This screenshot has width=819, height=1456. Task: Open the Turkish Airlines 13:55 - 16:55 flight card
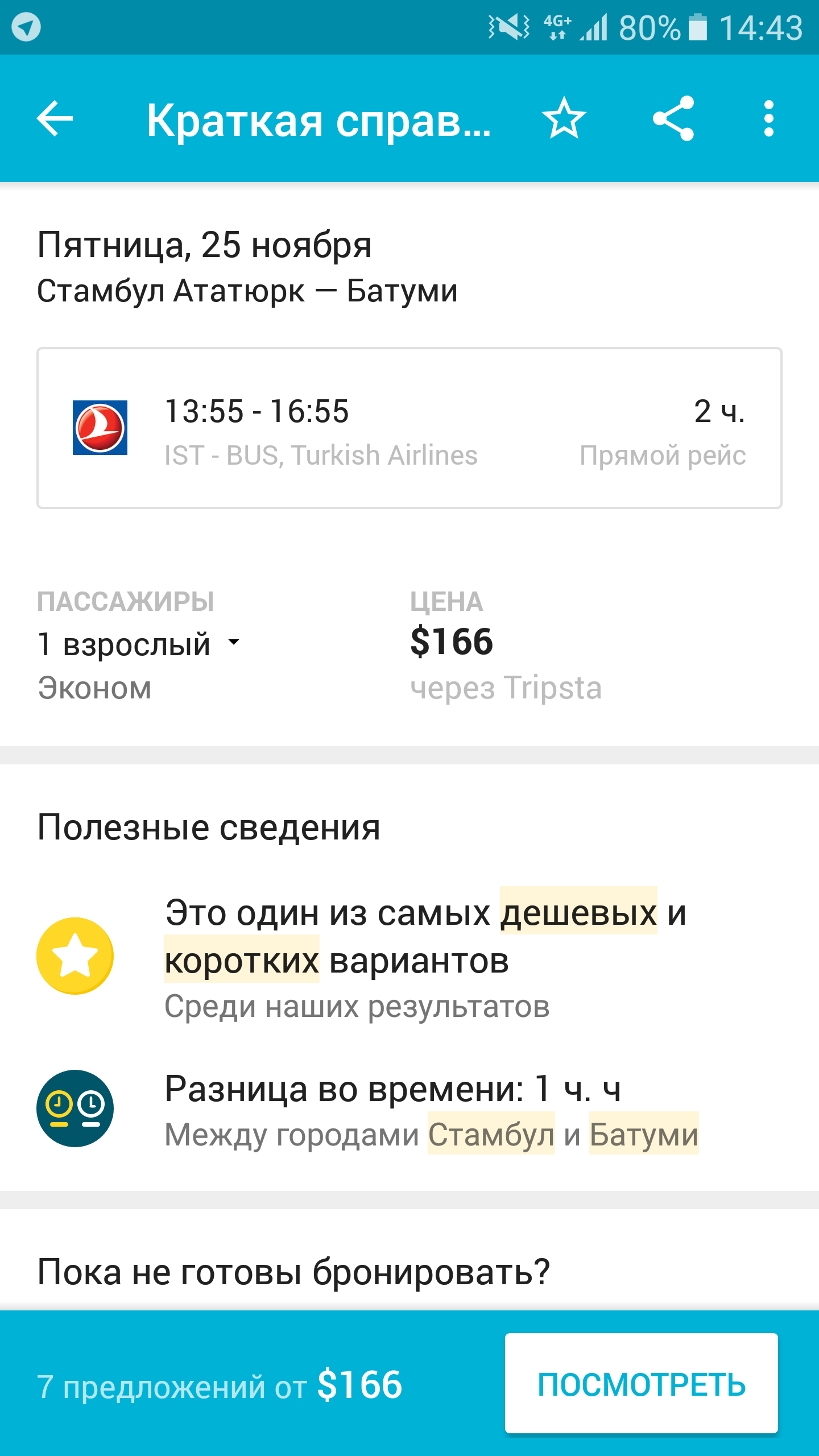(x=409, y=428)
